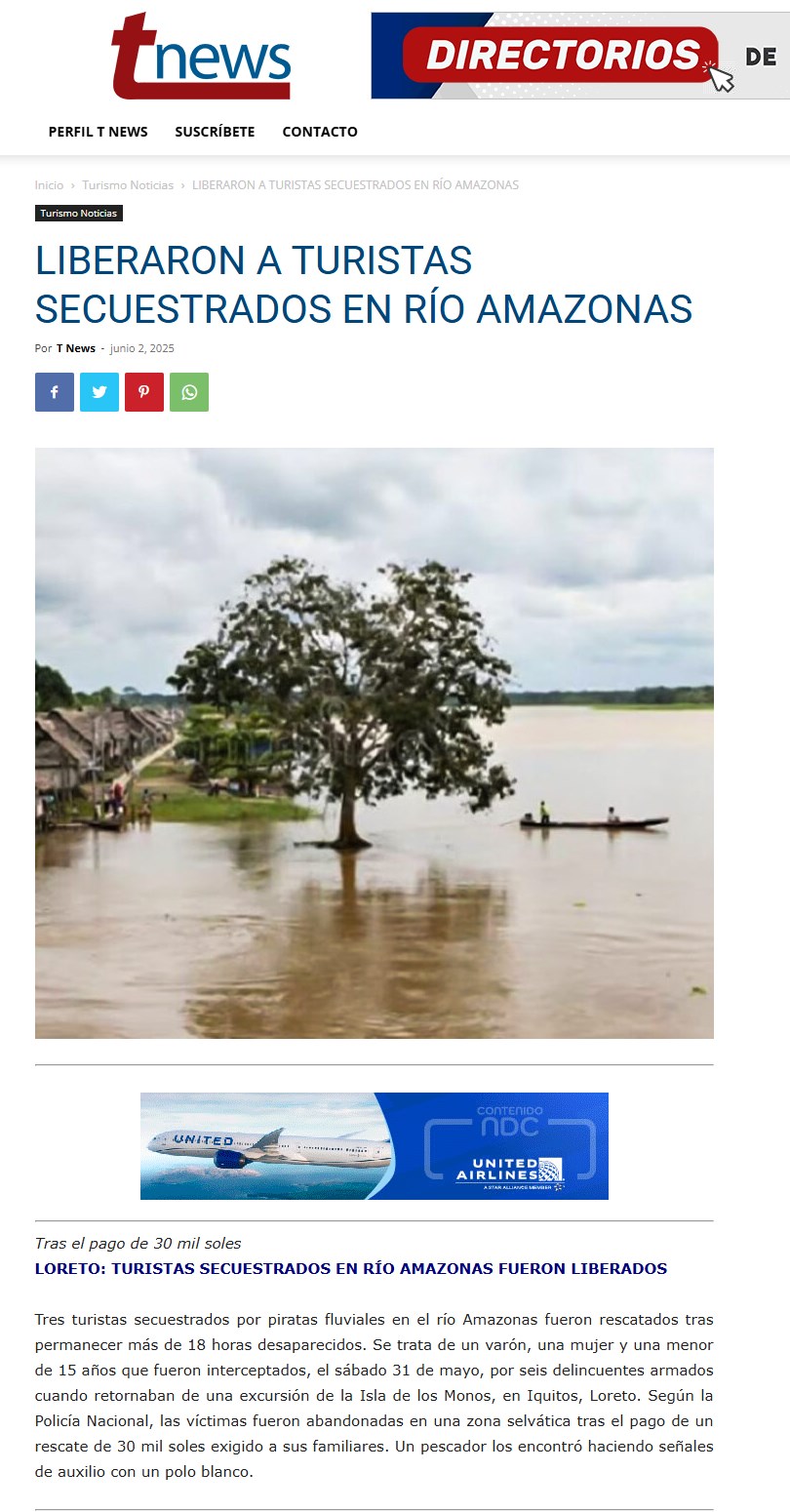Pin article on Pinterest
This screenshot has height=1512, width=790.
click(x=144, y=392)
